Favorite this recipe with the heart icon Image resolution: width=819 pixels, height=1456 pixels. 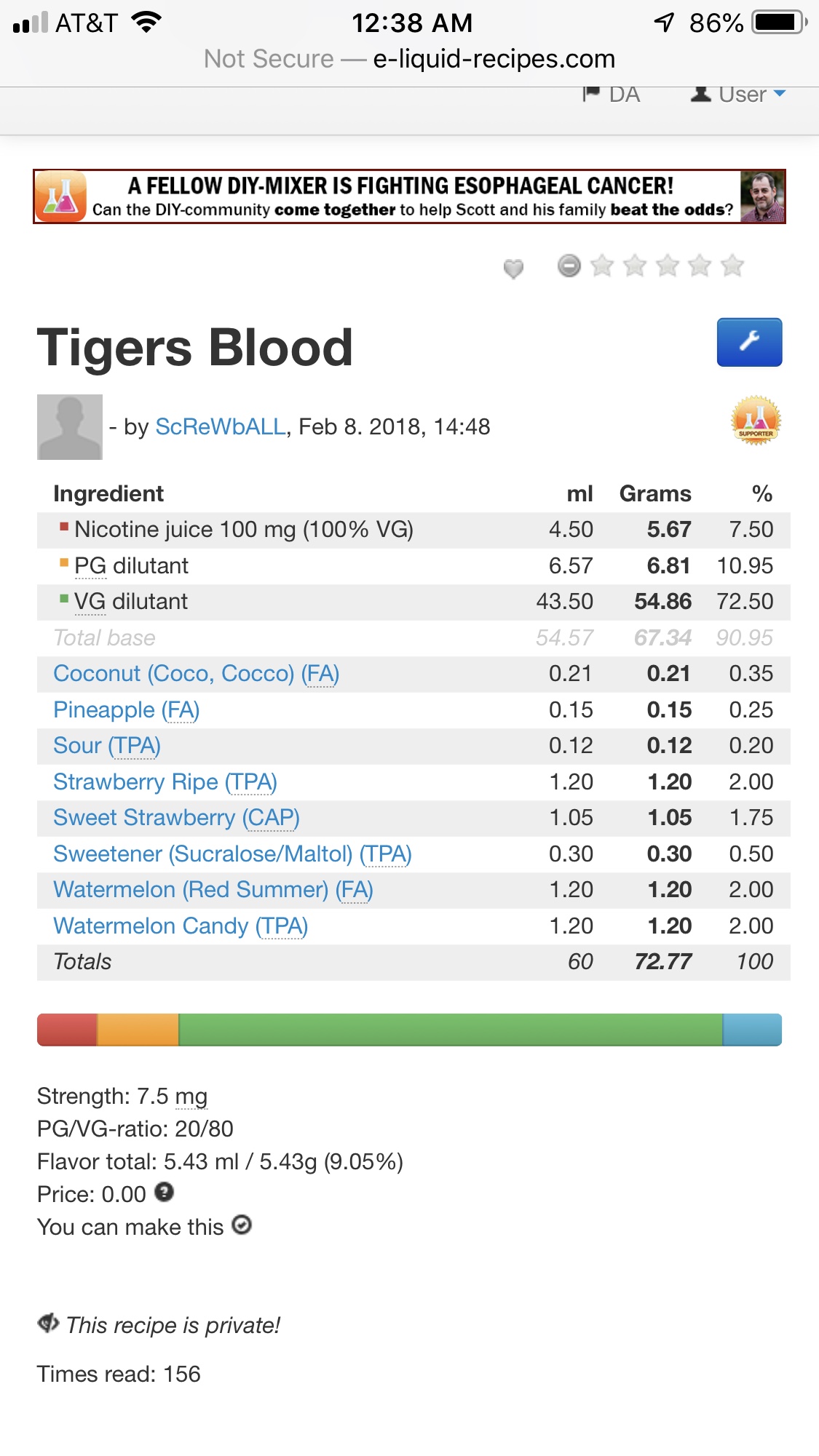point(513,268)
